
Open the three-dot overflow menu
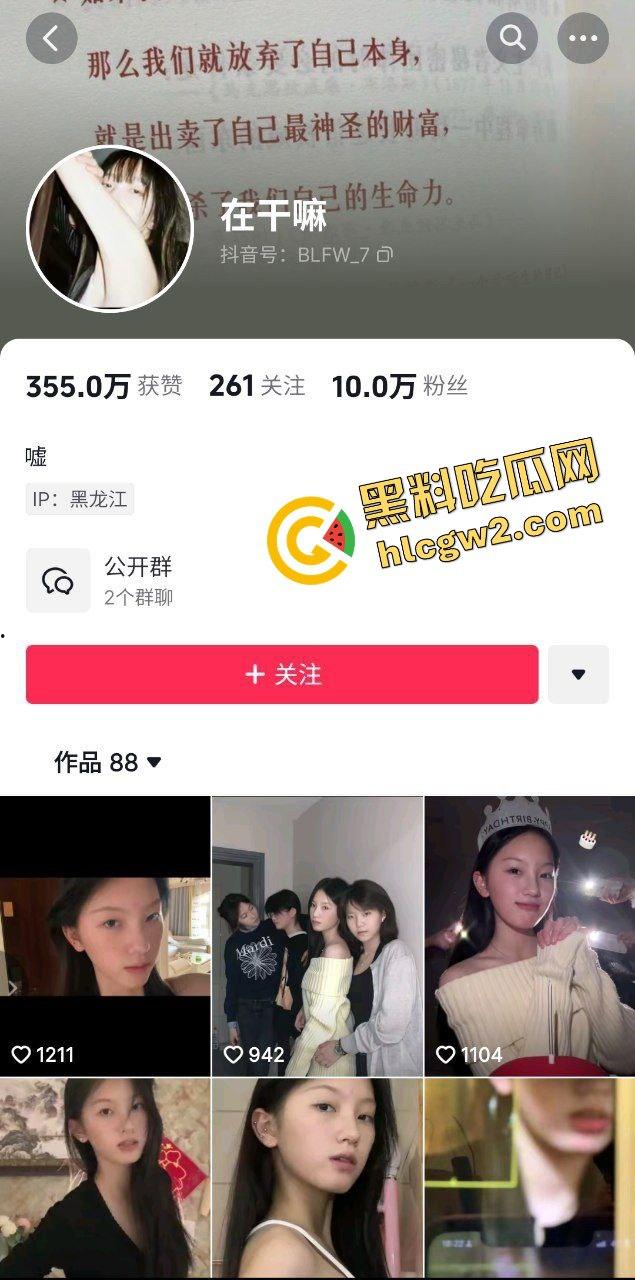582,39
